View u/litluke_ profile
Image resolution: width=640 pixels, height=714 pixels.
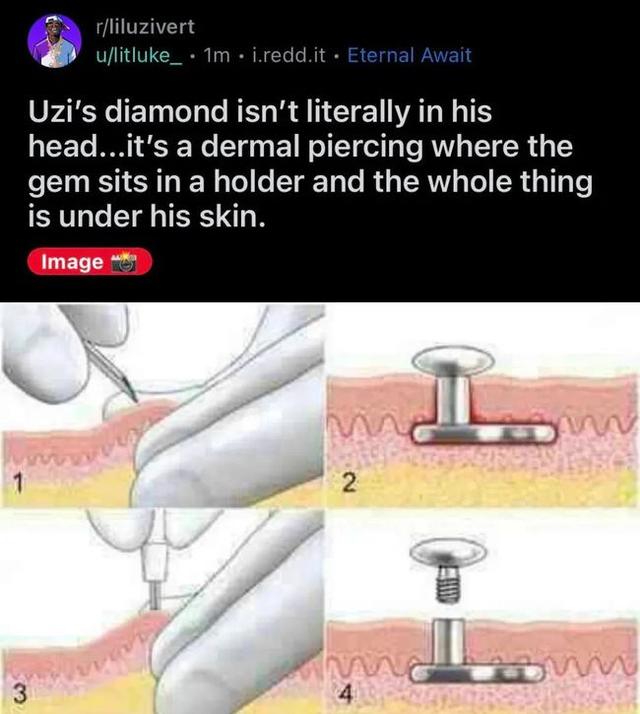coord(138,55)
